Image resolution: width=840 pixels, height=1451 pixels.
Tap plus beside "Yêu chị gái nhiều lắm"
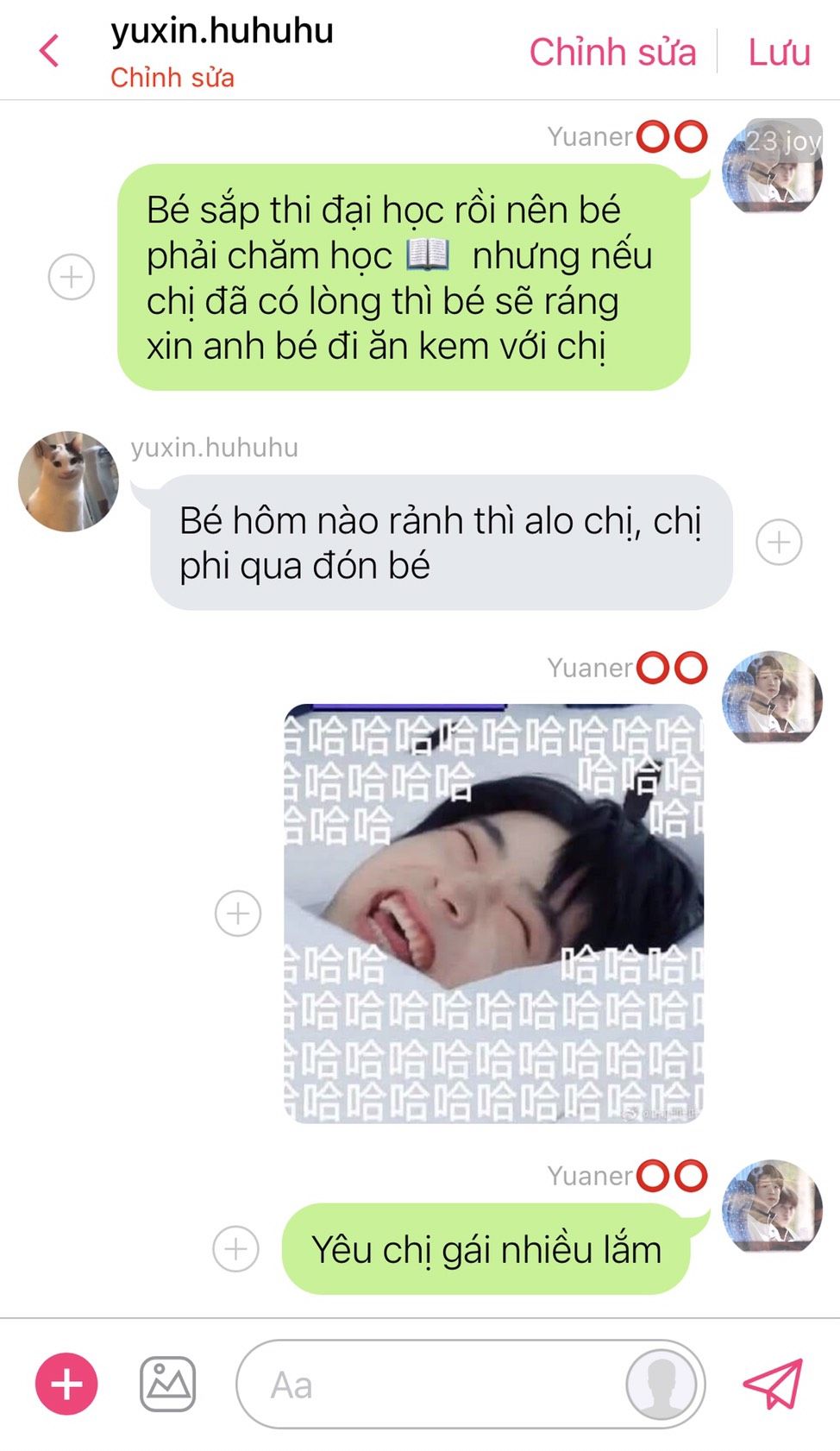click(x=235, y=1248)
